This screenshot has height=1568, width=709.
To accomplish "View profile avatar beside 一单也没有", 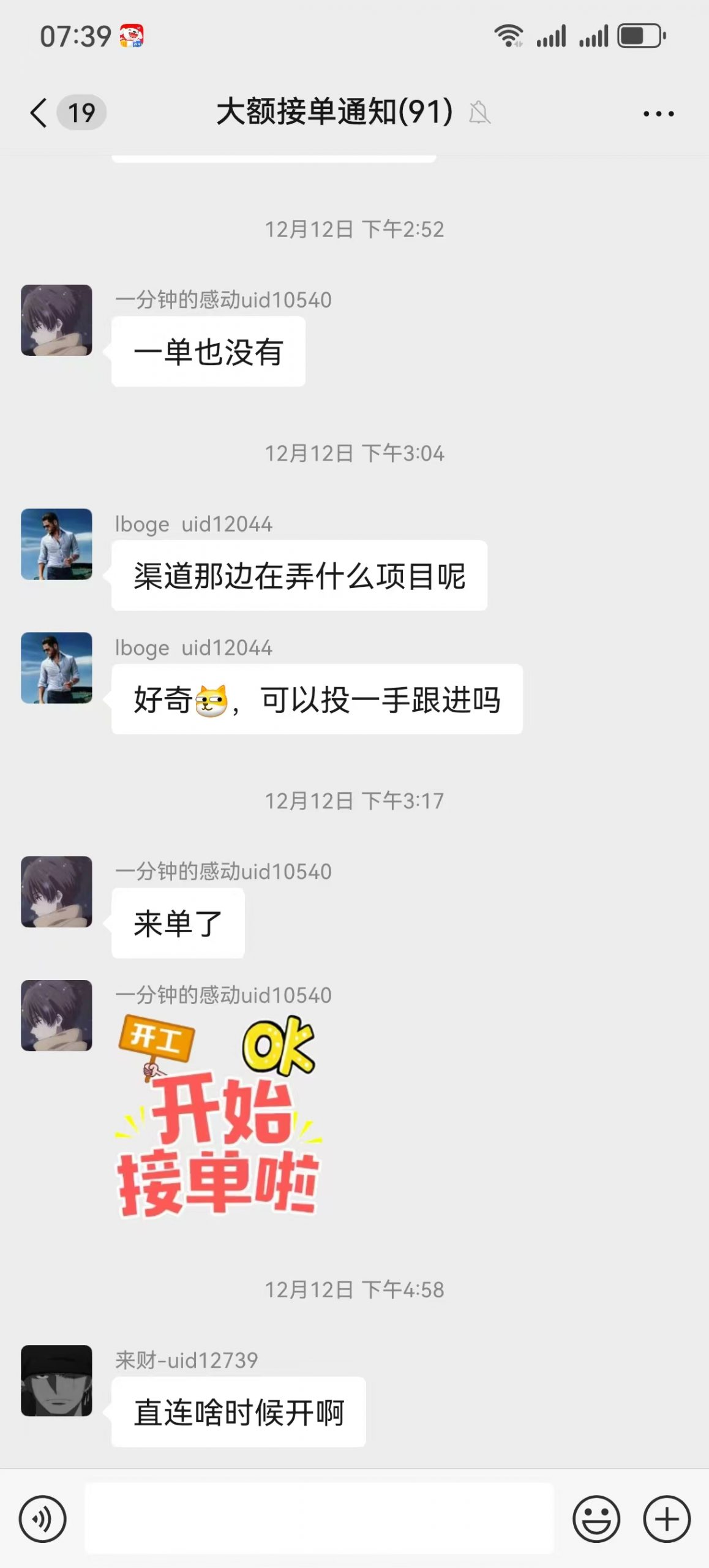I will pos(56,320).
